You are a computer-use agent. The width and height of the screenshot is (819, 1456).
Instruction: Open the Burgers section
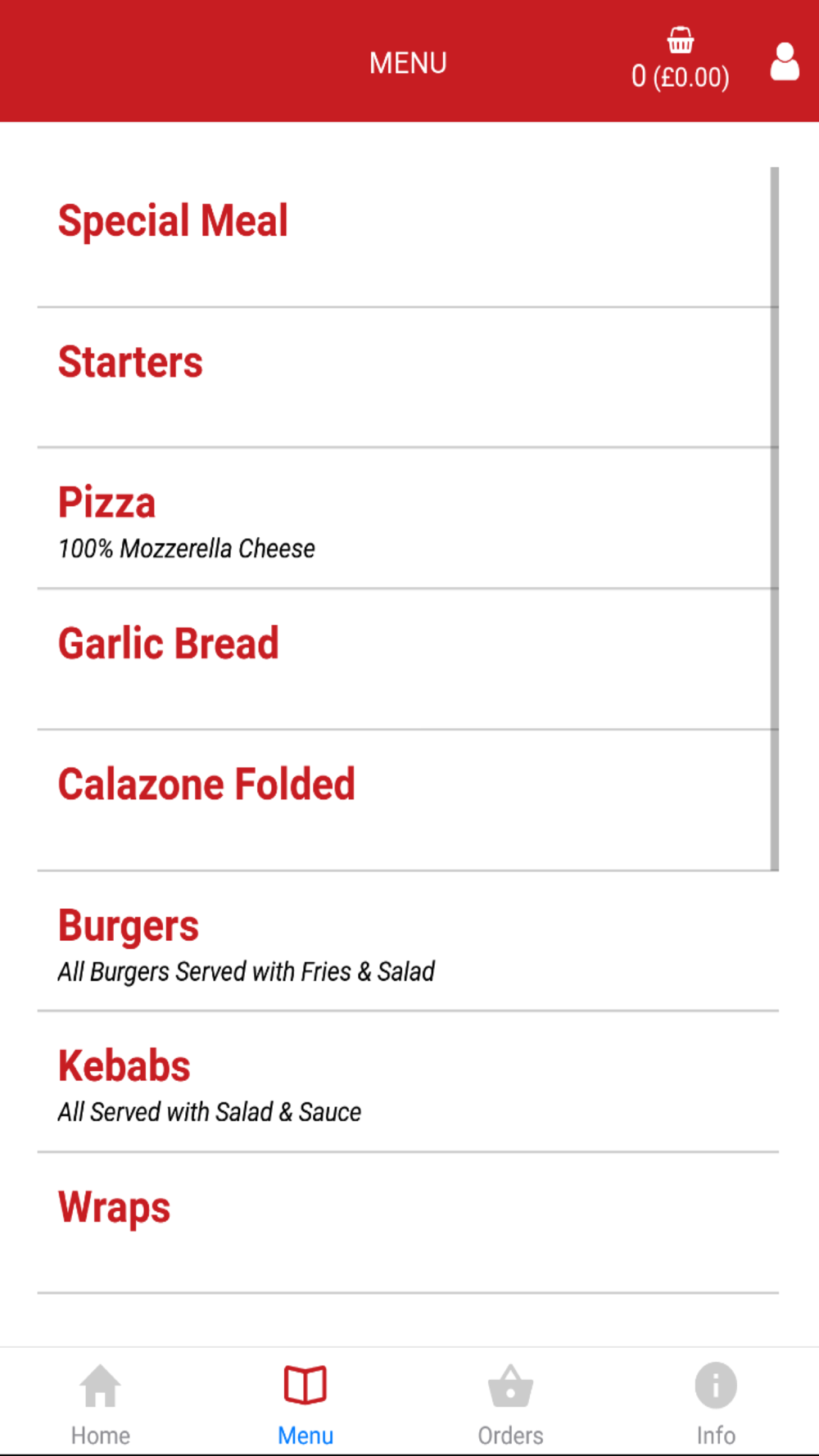click(x=408, y=942)
